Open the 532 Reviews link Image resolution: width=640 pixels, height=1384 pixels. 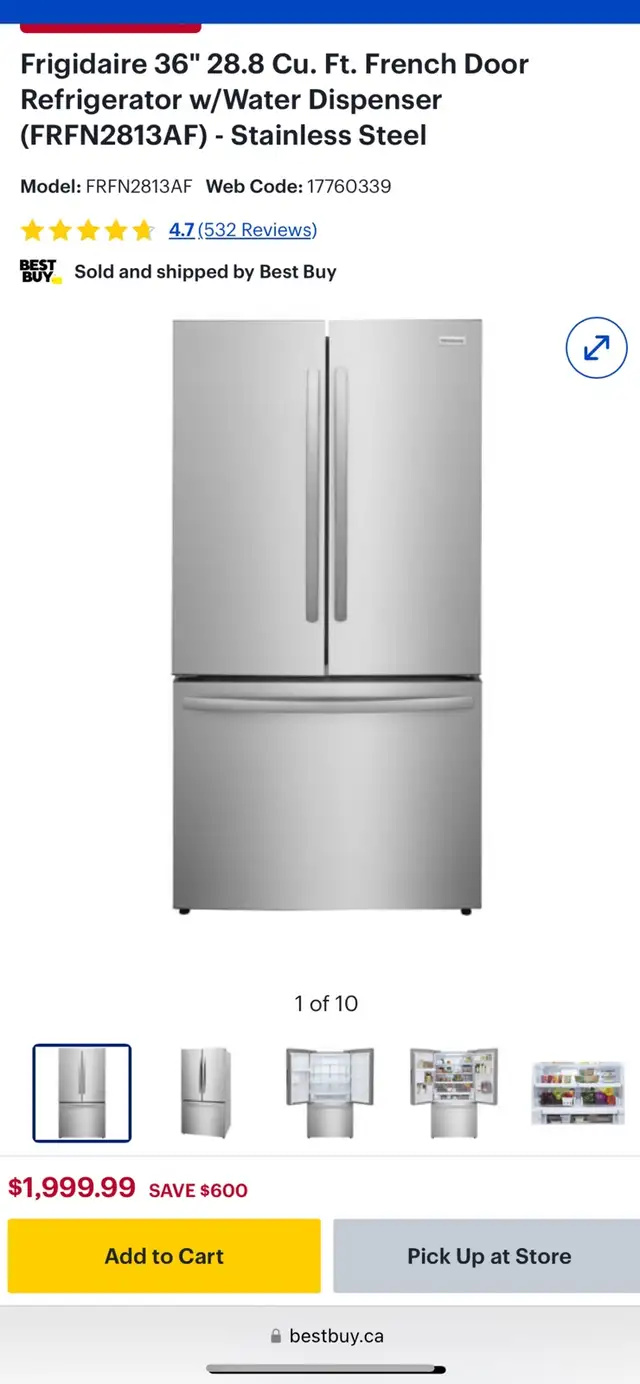257,230
